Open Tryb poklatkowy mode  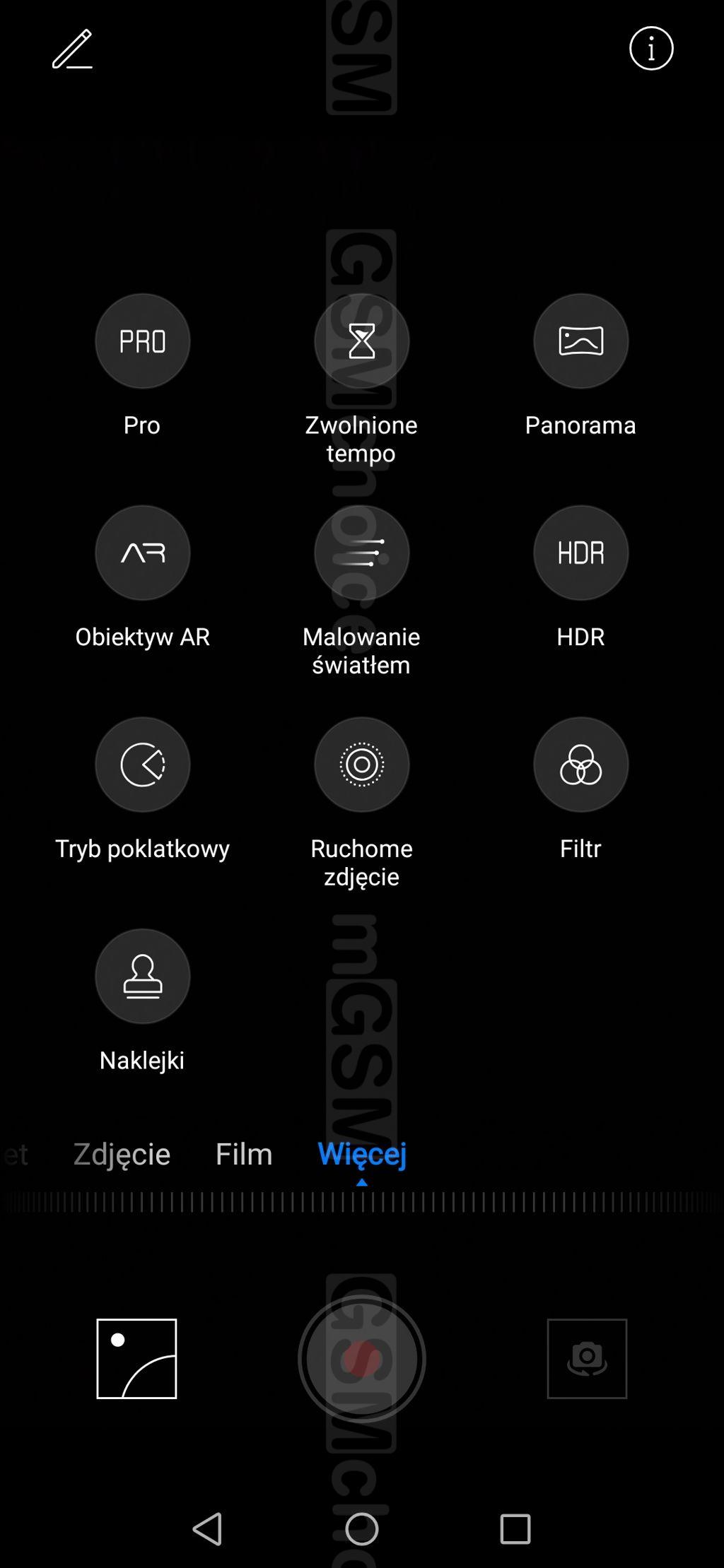(142, 765)
